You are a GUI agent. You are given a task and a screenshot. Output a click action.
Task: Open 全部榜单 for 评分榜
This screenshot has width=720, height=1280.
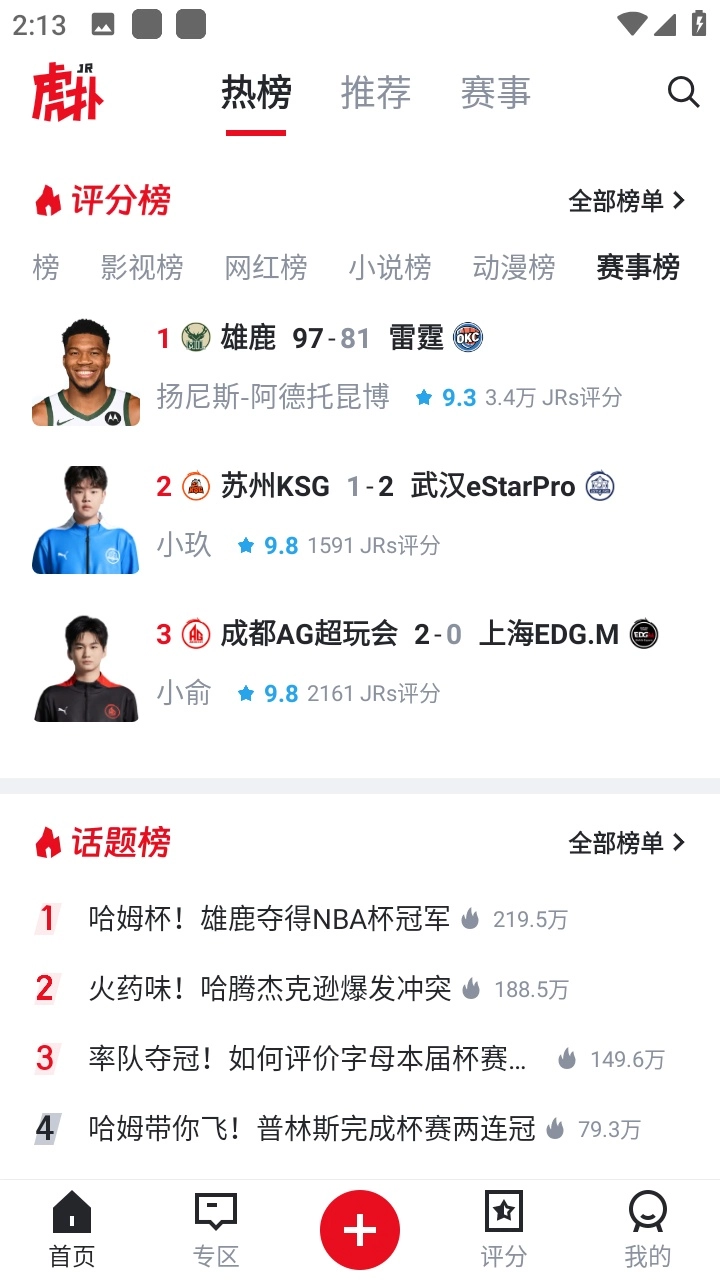(626, 201)
